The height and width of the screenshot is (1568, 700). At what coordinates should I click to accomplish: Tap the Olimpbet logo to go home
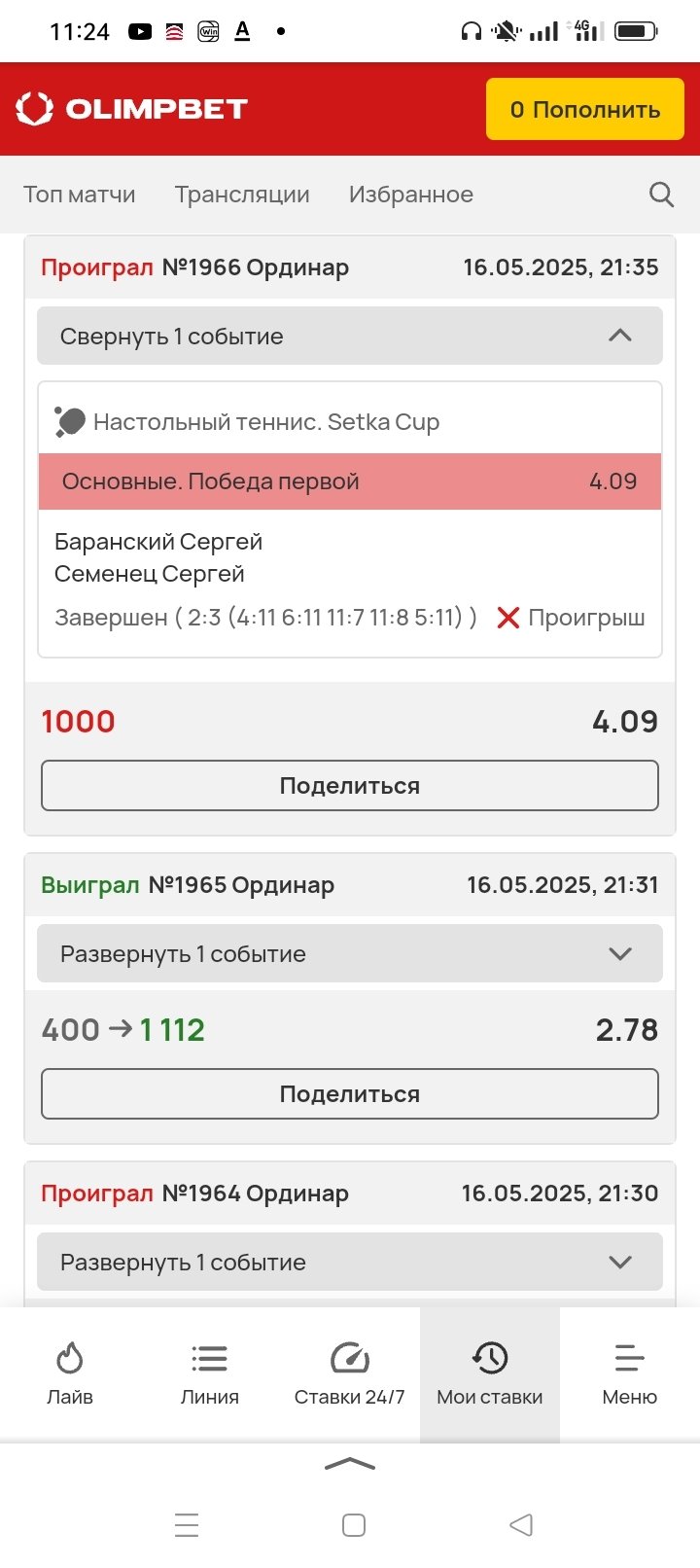pos(132,109)
